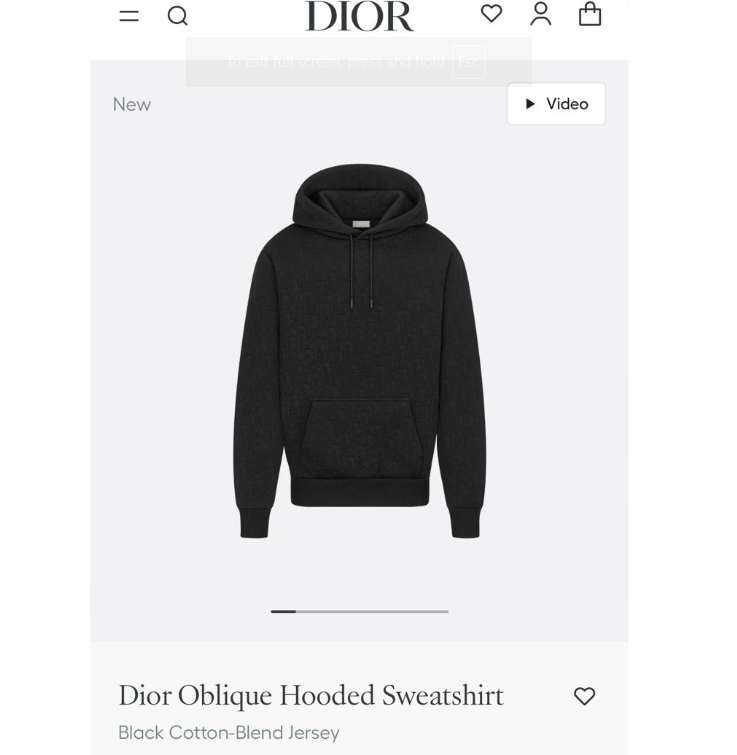Open the account profile icon
Viewport: 737px width, 755px height.
pyautogui.click(x=541, y=14)
